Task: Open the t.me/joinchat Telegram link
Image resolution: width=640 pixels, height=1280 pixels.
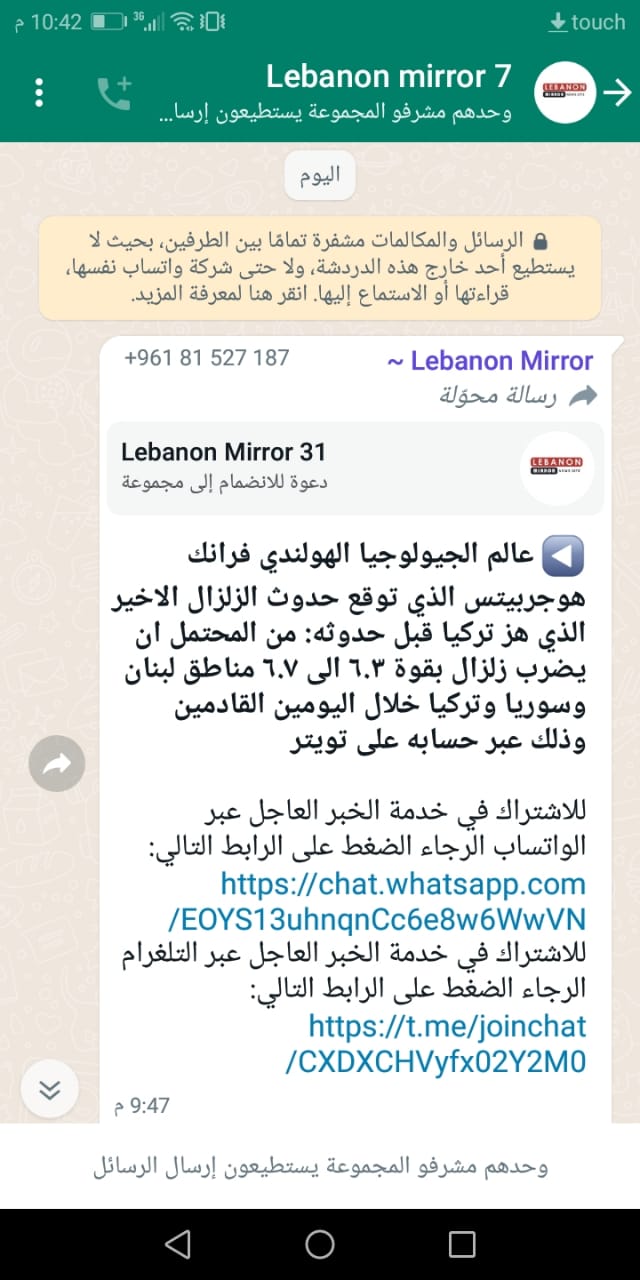Action: (436, 1043)
